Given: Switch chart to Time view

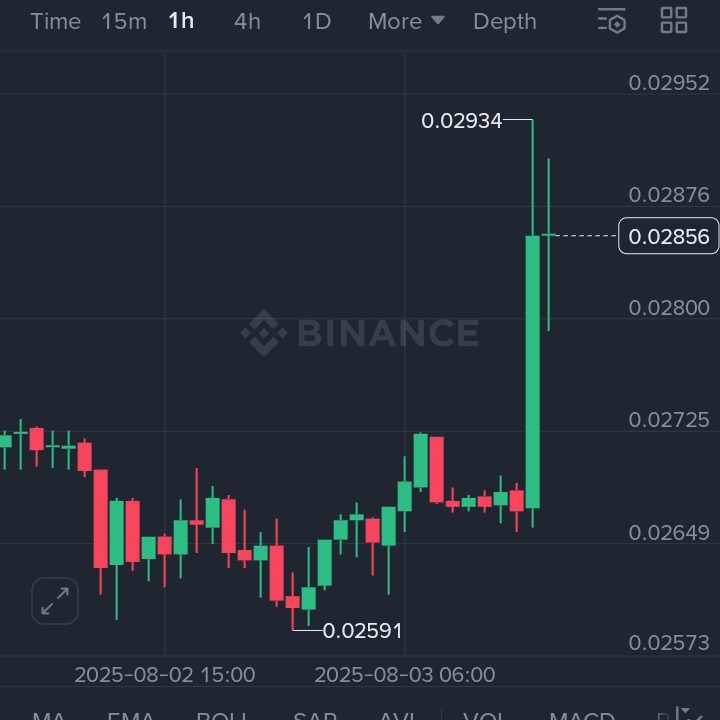Looking at the screenshot, I should (55, 21).
